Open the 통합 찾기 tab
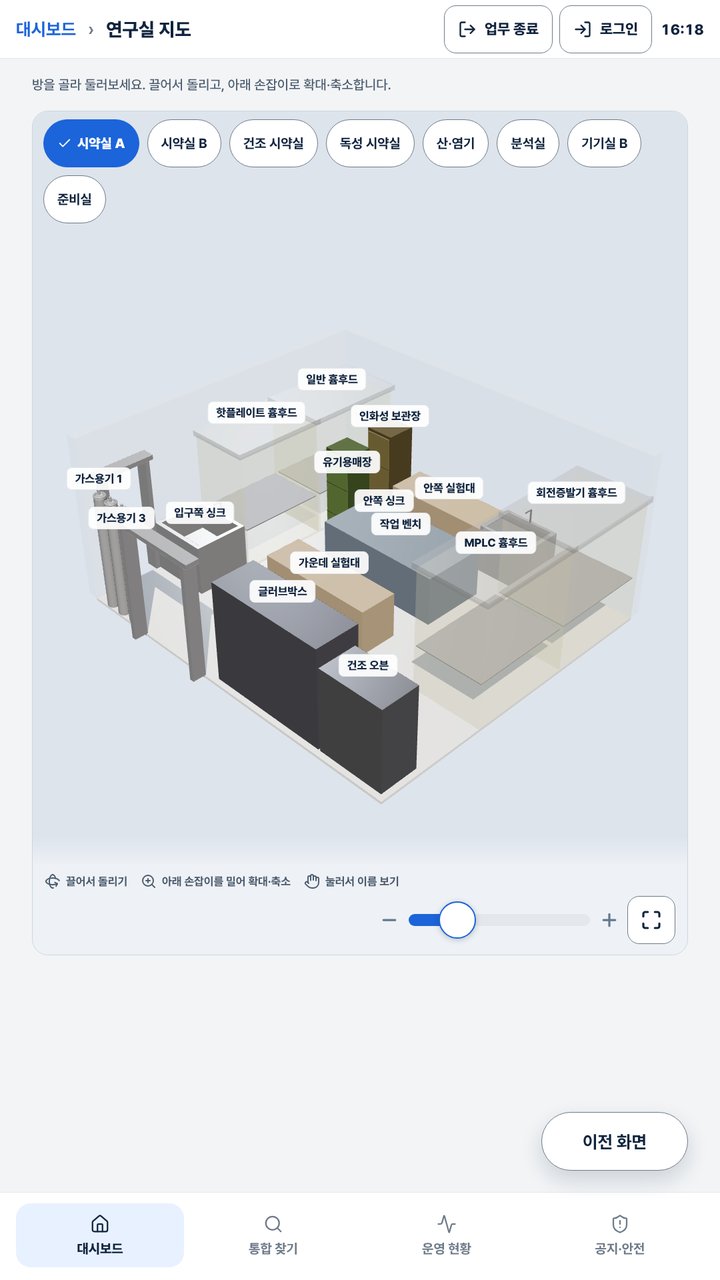 tap(273, 1235)
